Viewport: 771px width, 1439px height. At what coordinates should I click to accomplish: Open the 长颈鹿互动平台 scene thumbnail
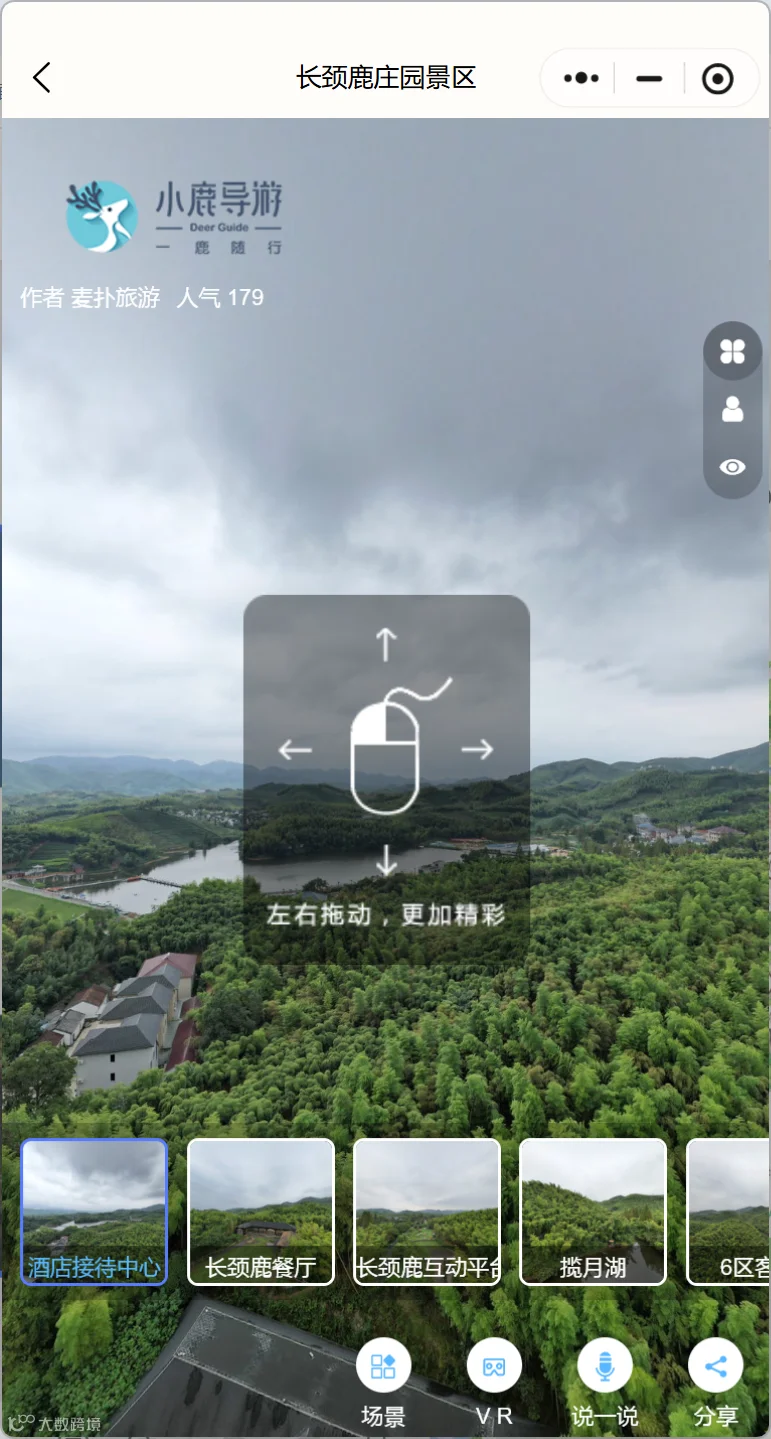pyautogui.click(x=427, y=1212)
